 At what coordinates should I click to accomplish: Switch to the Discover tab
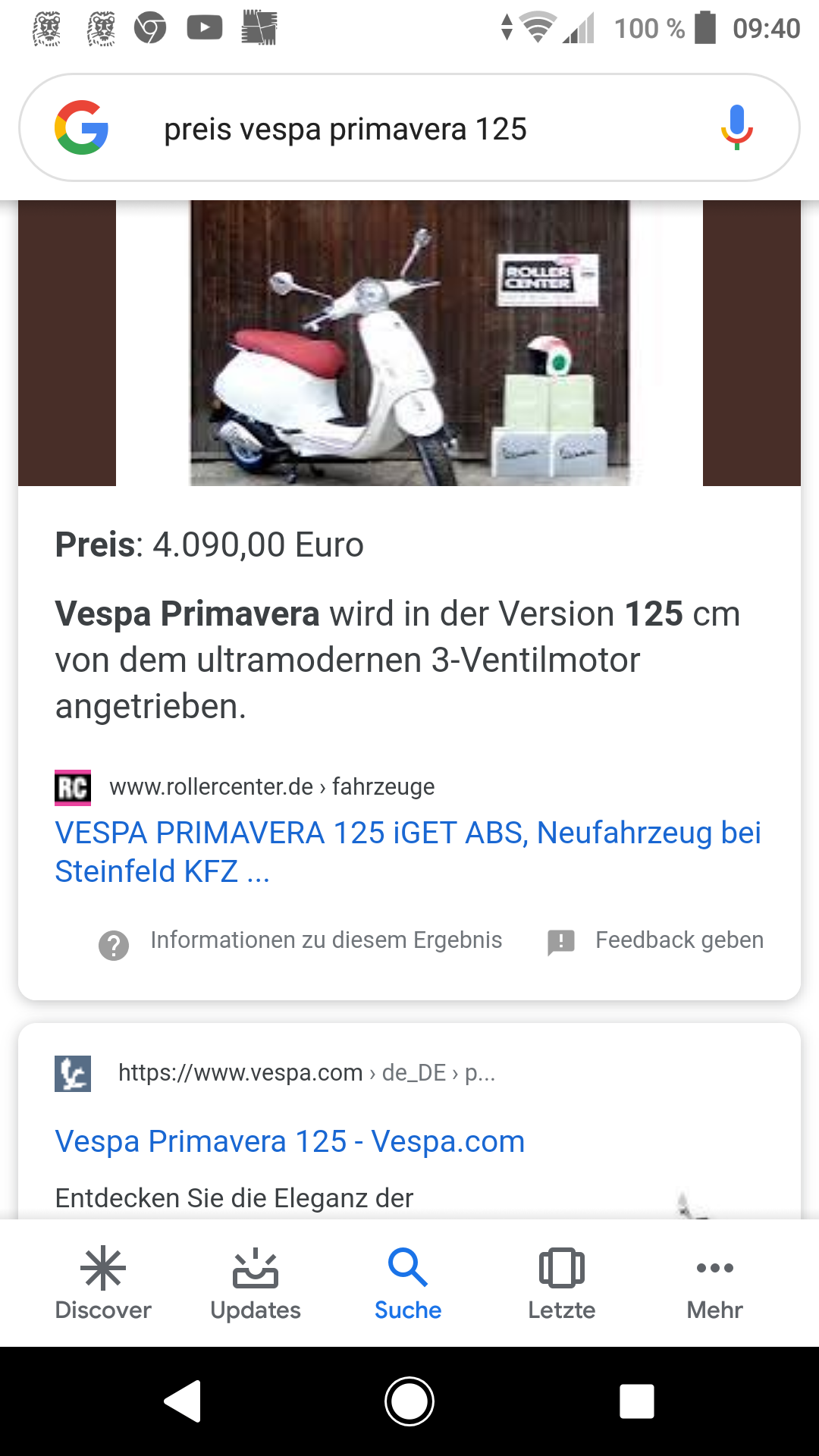pos(103,1283)
